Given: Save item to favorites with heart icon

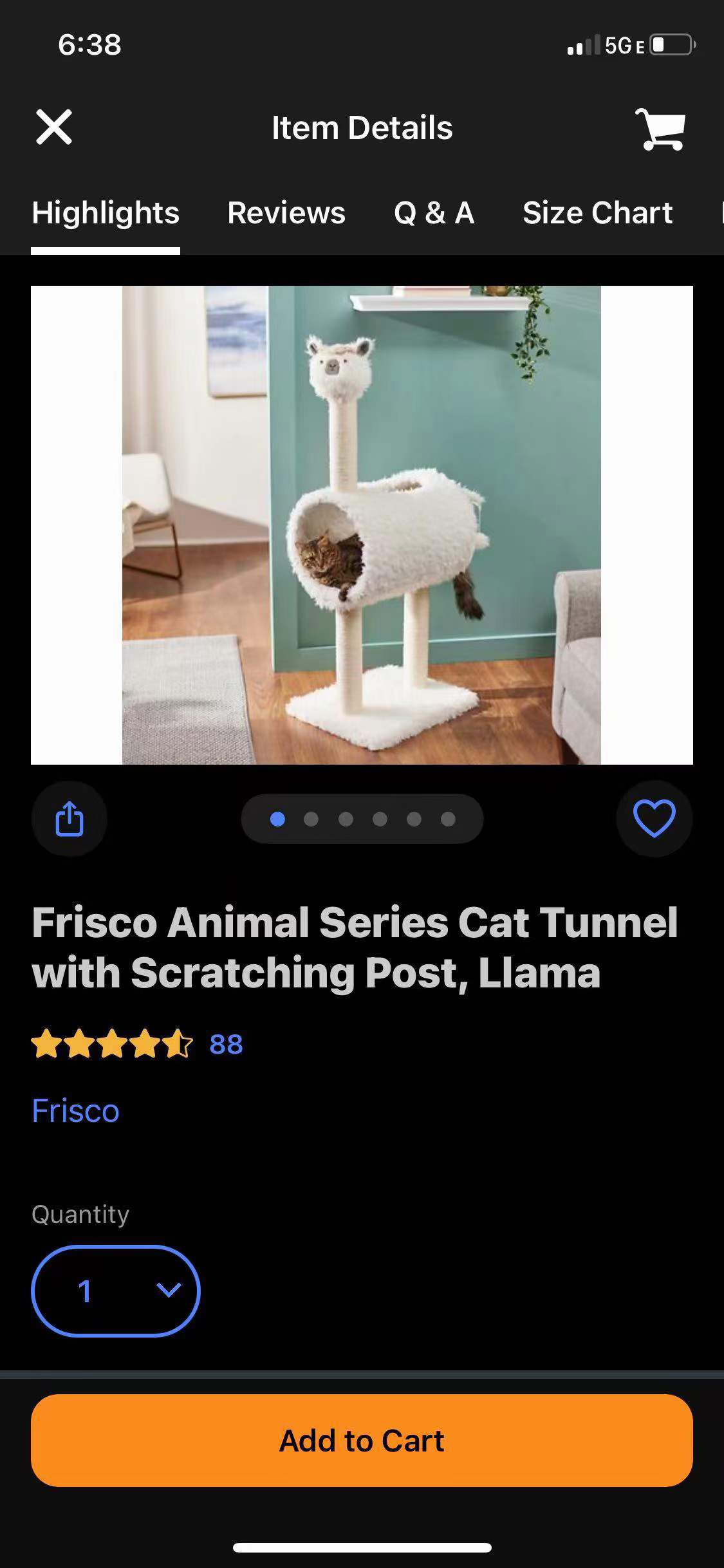Looking at the screenshot, I should pyautogui.click(x=654, y=819).
